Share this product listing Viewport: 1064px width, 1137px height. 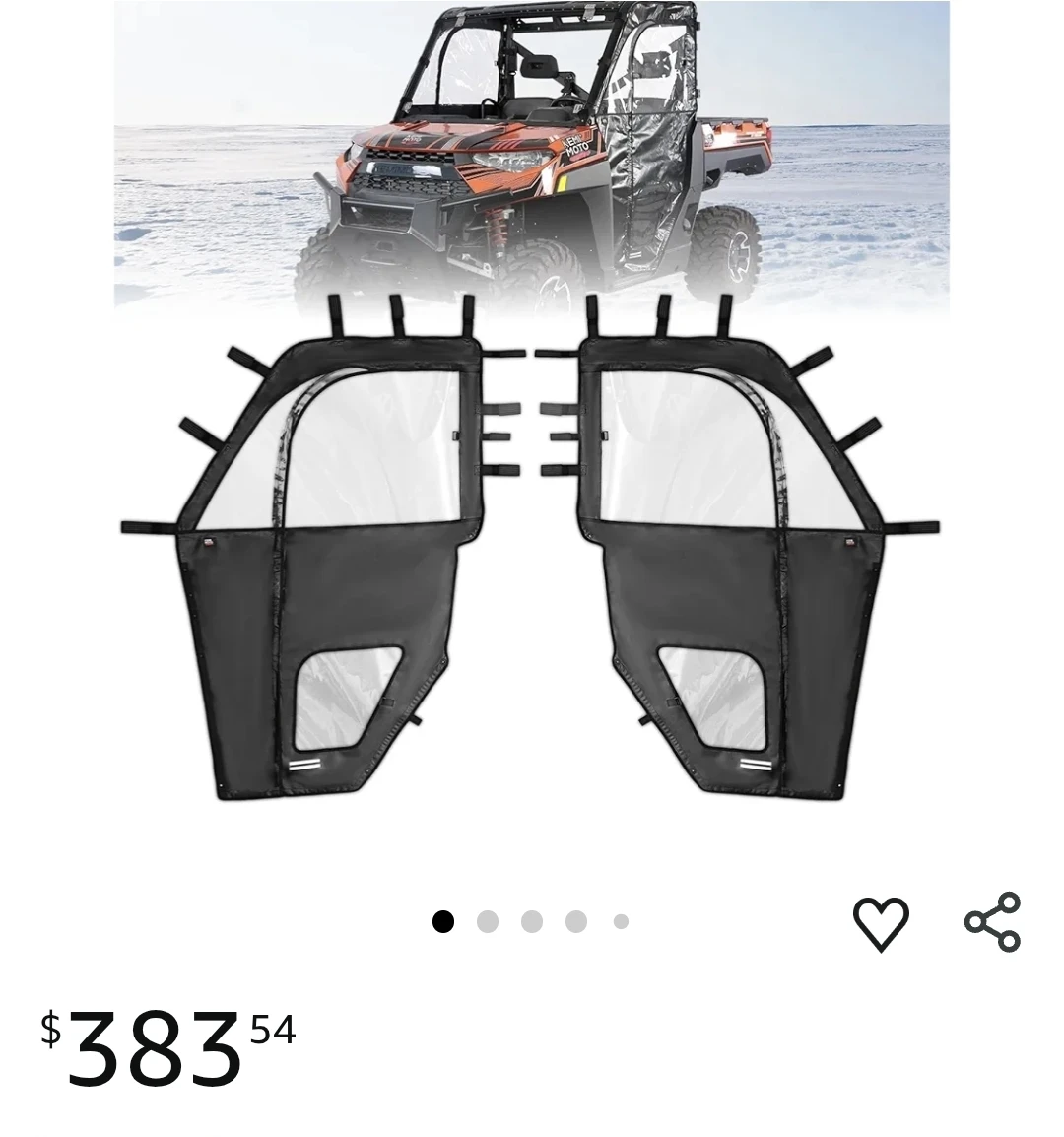992,922
